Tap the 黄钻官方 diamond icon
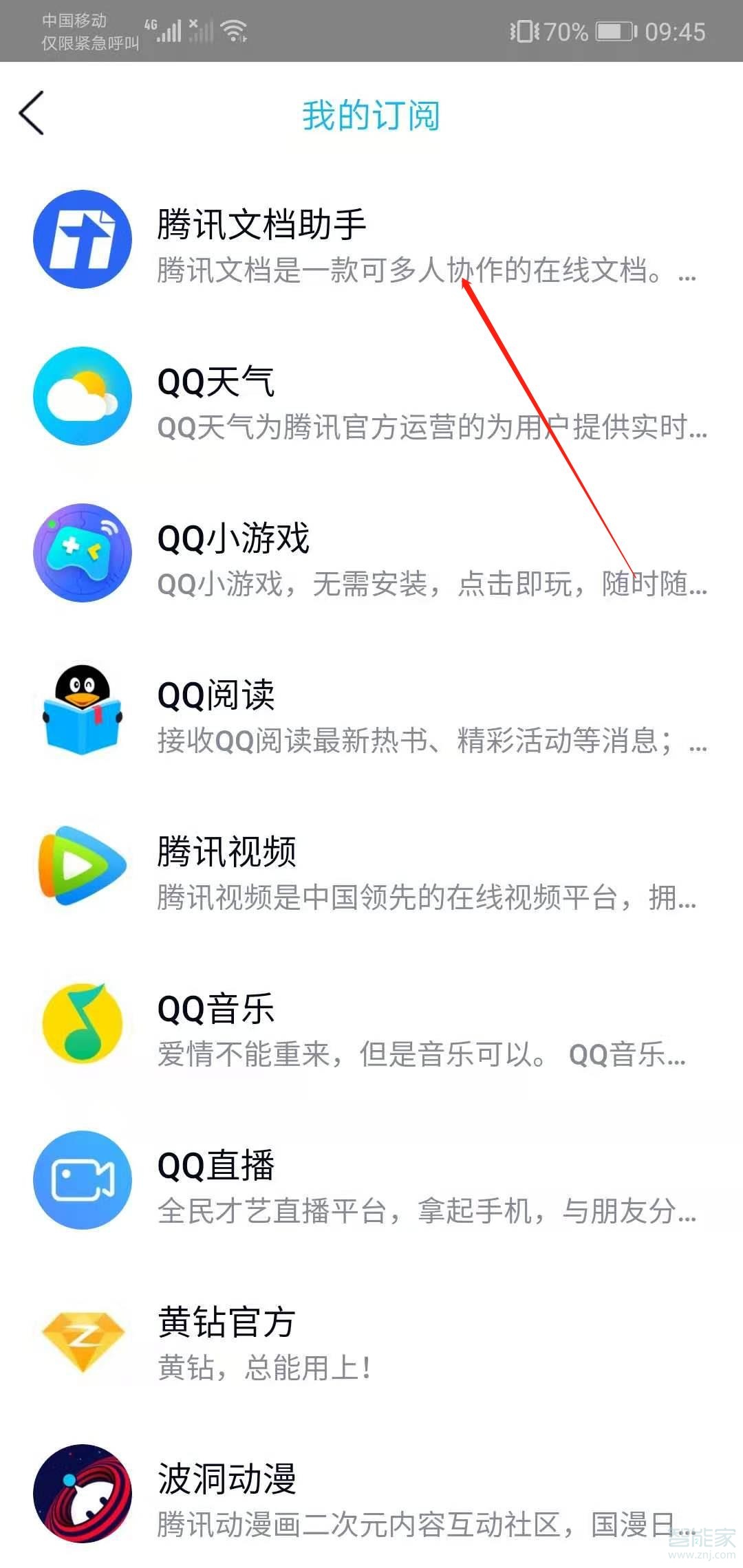Image resolution: width=743 pixels, height=1568 pixels. (83, 1337)
